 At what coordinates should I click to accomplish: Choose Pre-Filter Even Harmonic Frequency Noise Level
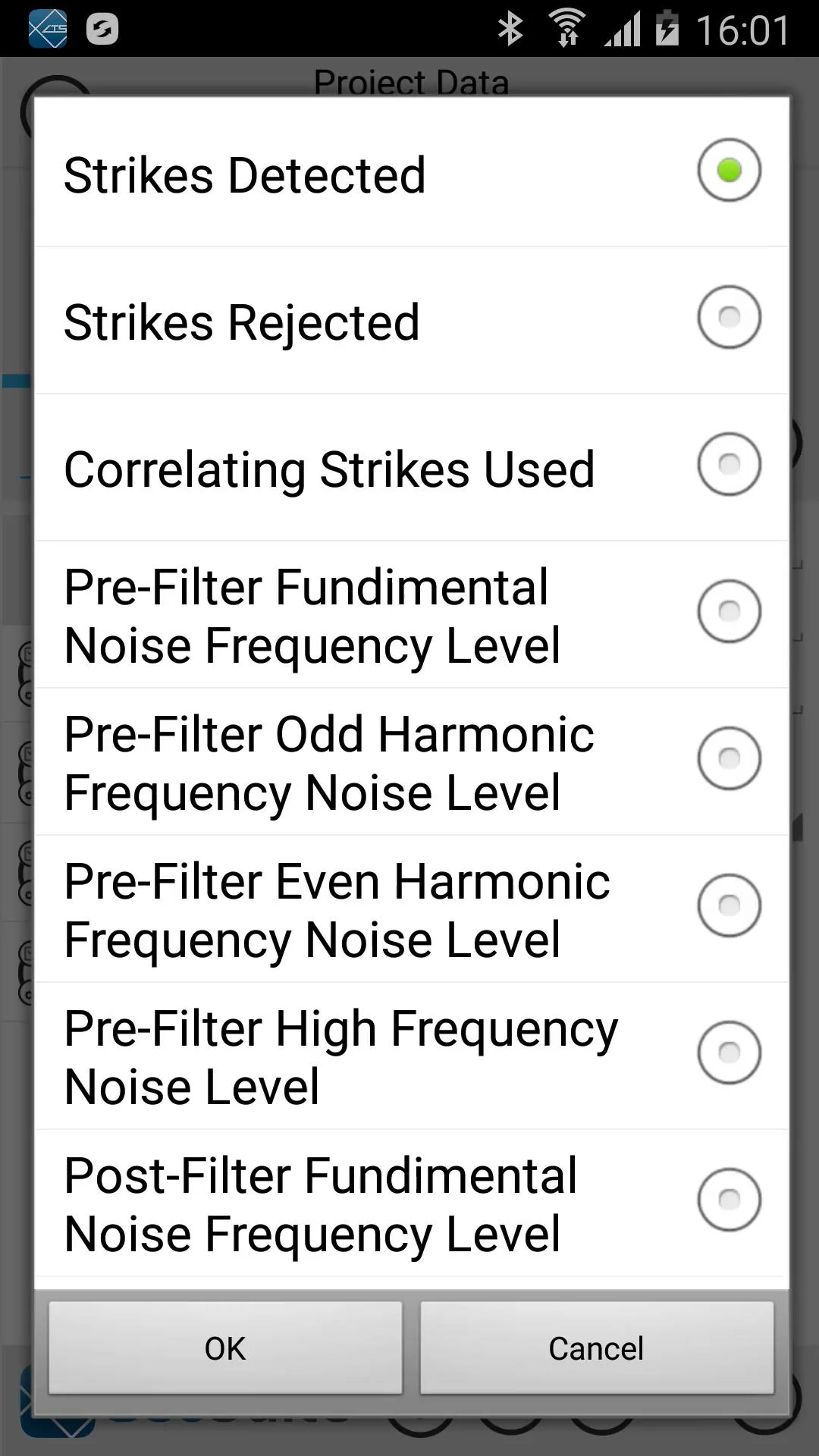click(412, 908)
